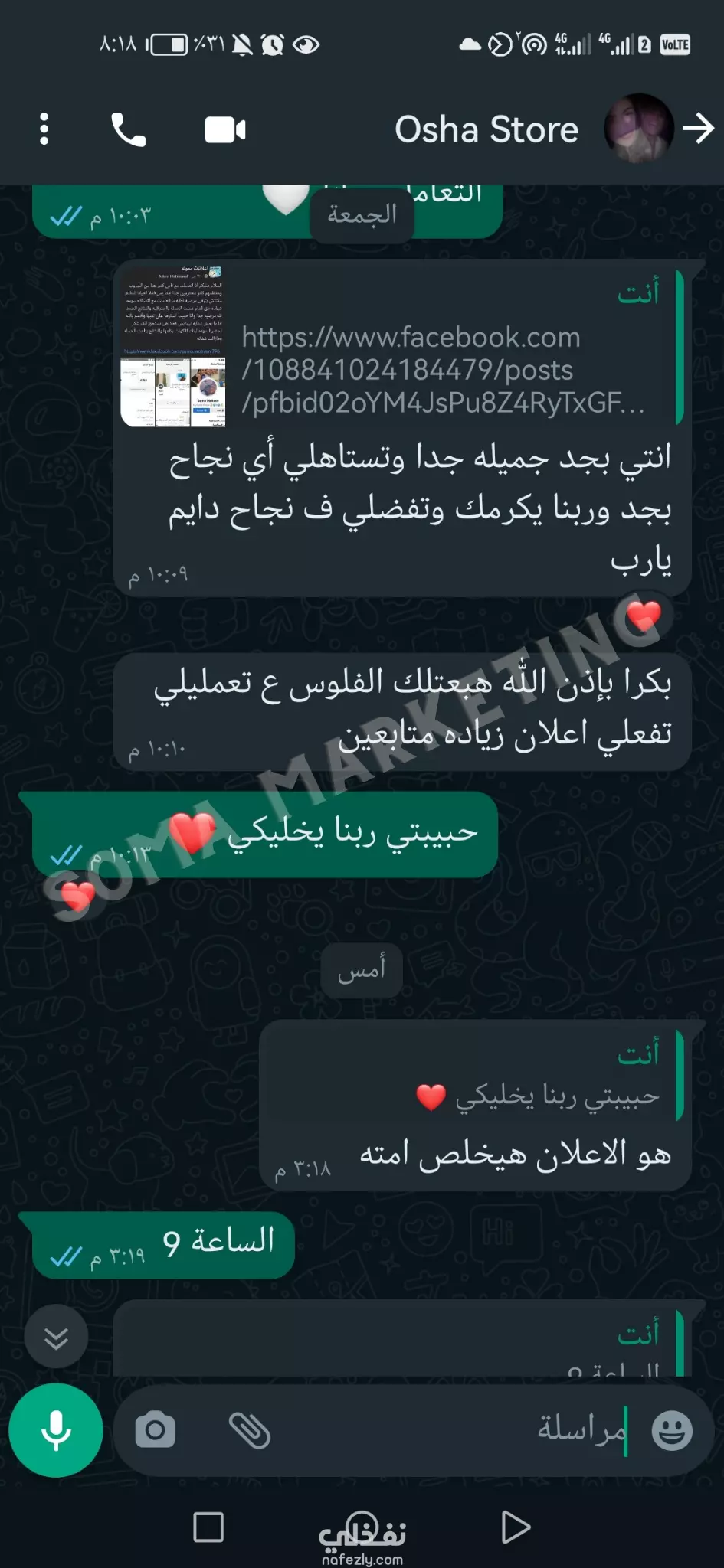The height and width of the screenshot is (1568, 724).
Task: Record a voice message
Action: (56, 1429)
